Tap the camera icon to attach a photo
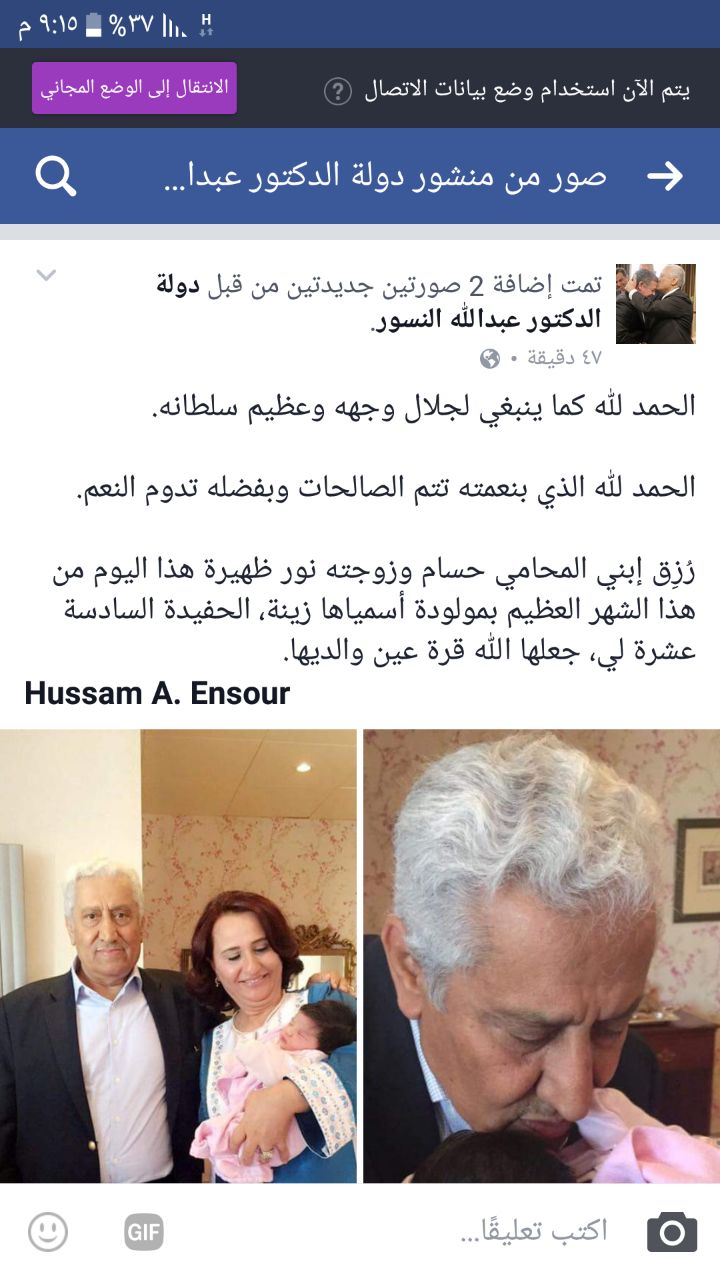 (x=671, y=1231)
